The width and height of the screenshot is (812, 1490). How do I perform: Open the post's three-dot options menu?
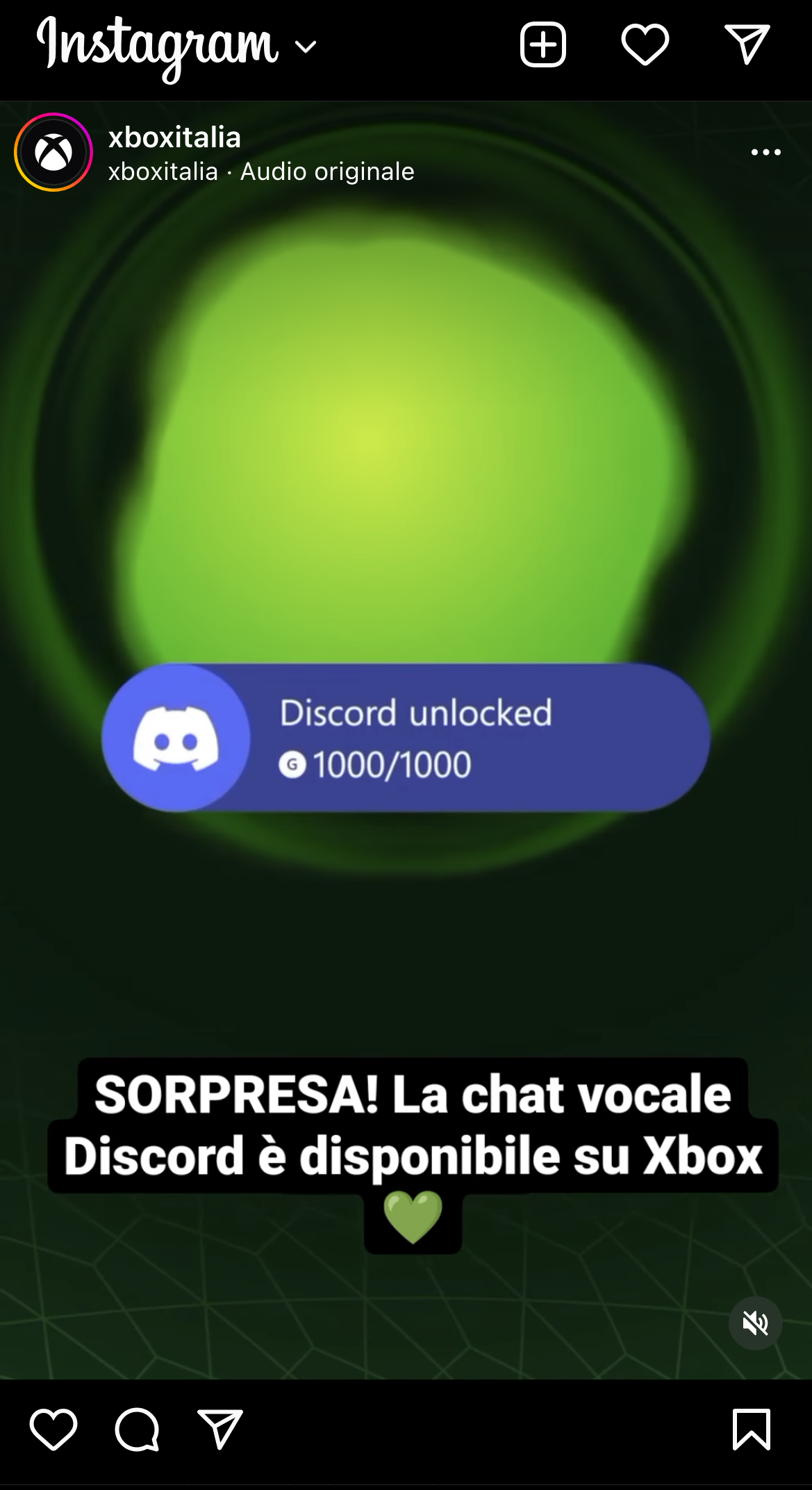(x=765, y=152)
